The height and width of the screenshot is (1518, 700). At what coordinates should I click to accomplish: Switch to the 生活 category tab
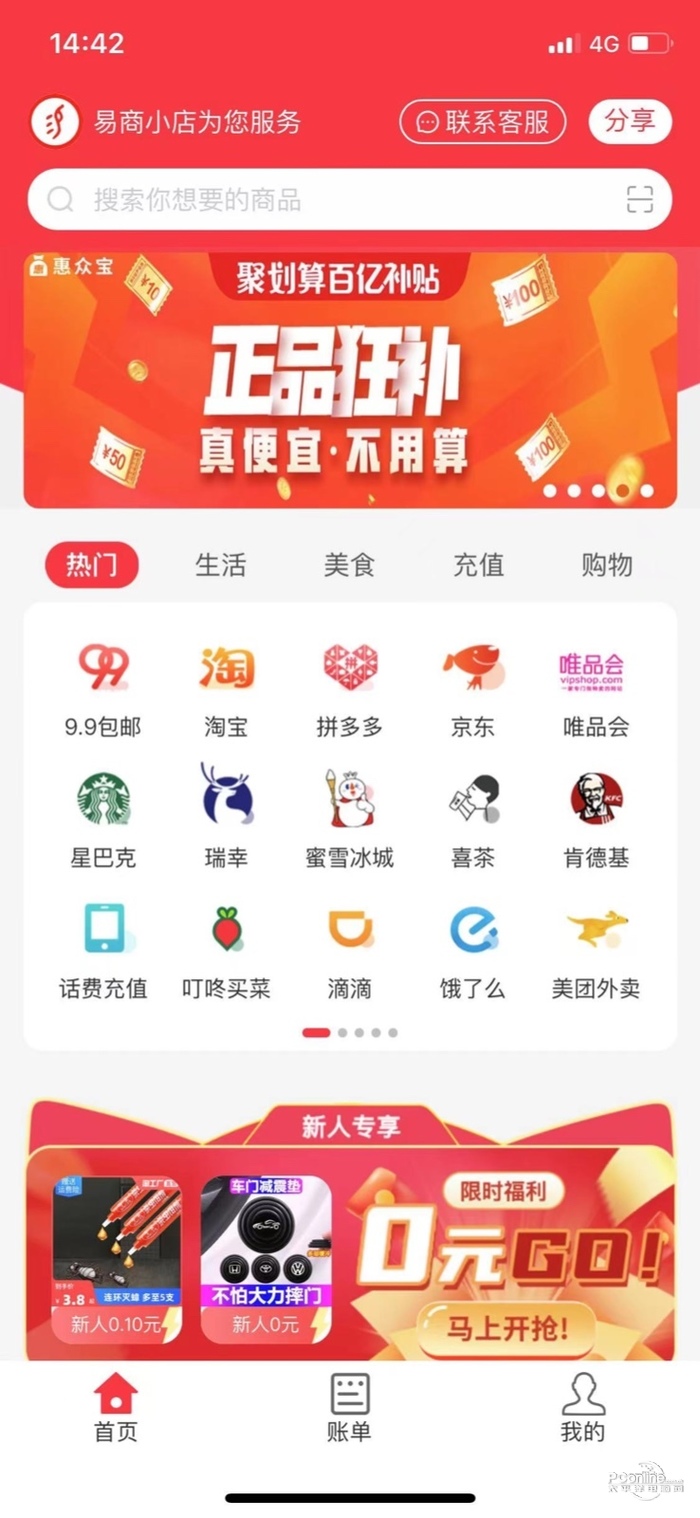pos(220,565)
